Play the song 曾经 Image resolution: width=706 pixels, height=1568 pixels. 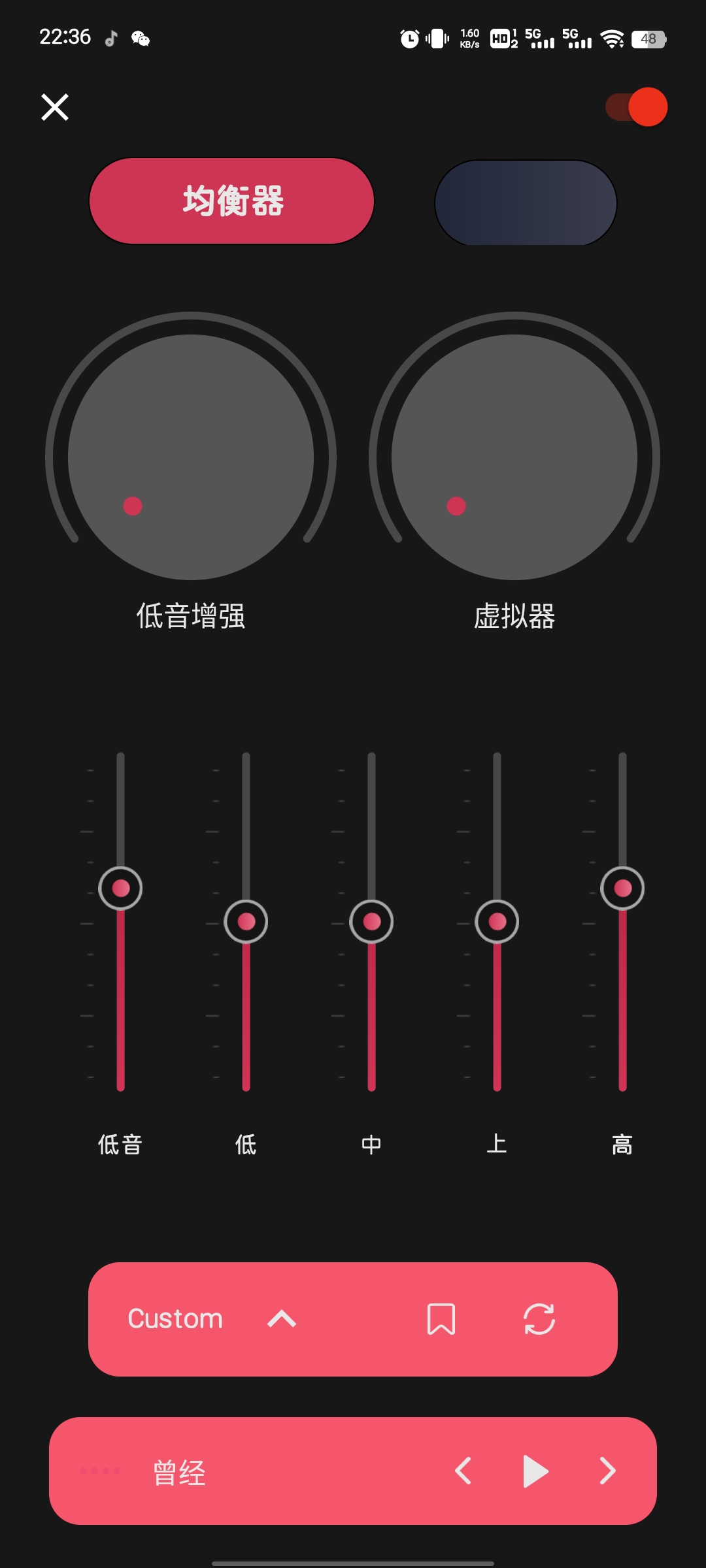(x=535, y=1471)
